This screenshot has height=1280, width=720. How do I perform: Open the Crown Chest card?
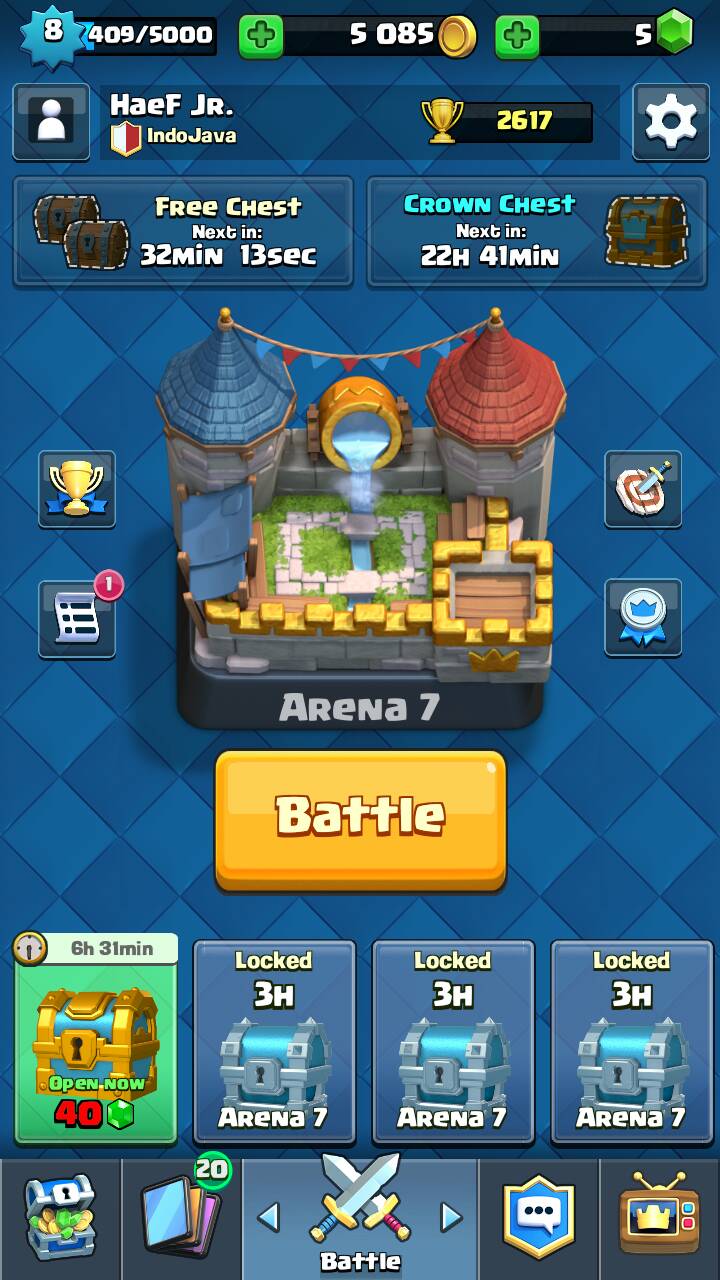point(538,232)
